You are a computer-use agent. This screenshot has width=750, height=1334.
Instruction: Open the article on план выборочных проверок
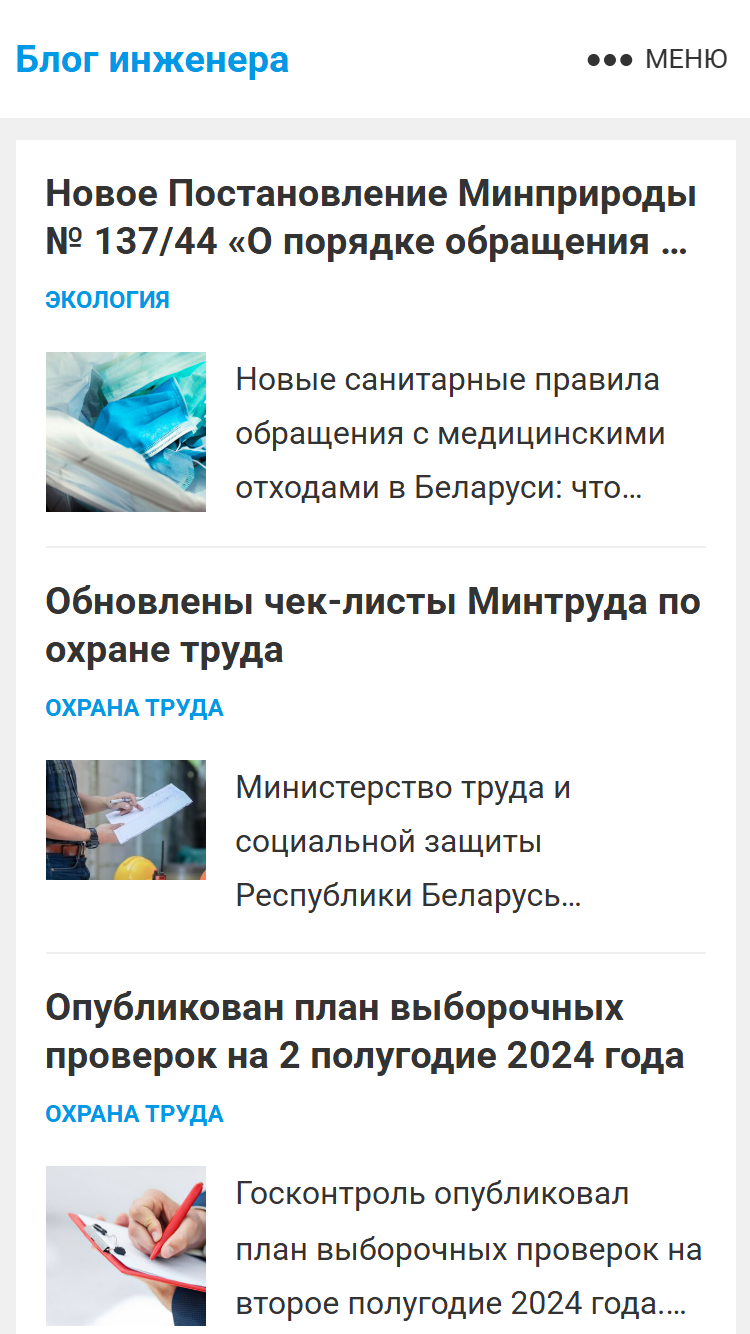coord(365,1032)
